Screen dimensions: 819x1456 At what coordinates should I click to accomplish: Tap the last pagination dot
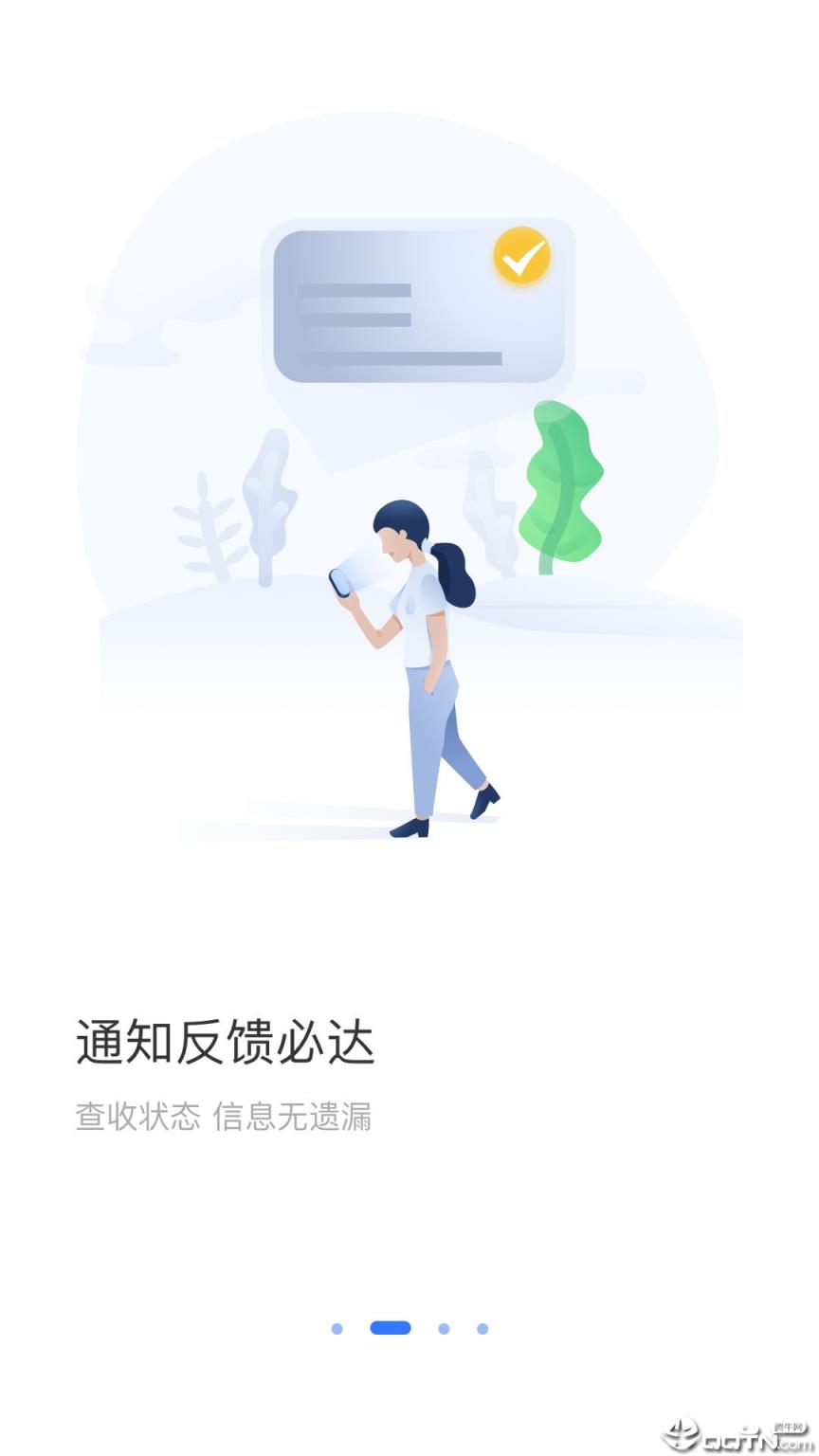pos(483,1327)
